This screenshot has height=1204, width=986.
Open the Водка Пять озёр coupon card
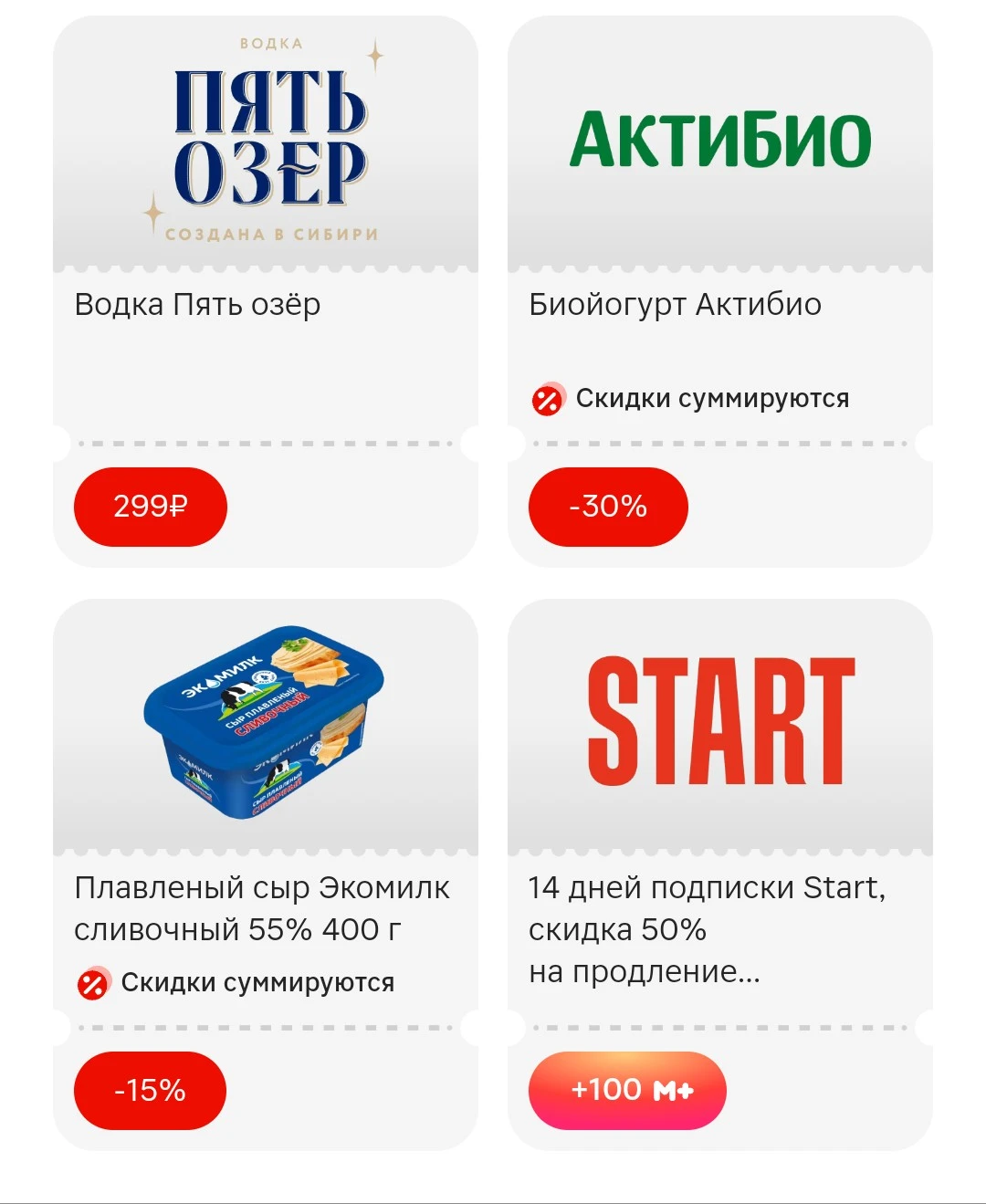[266, 291]
